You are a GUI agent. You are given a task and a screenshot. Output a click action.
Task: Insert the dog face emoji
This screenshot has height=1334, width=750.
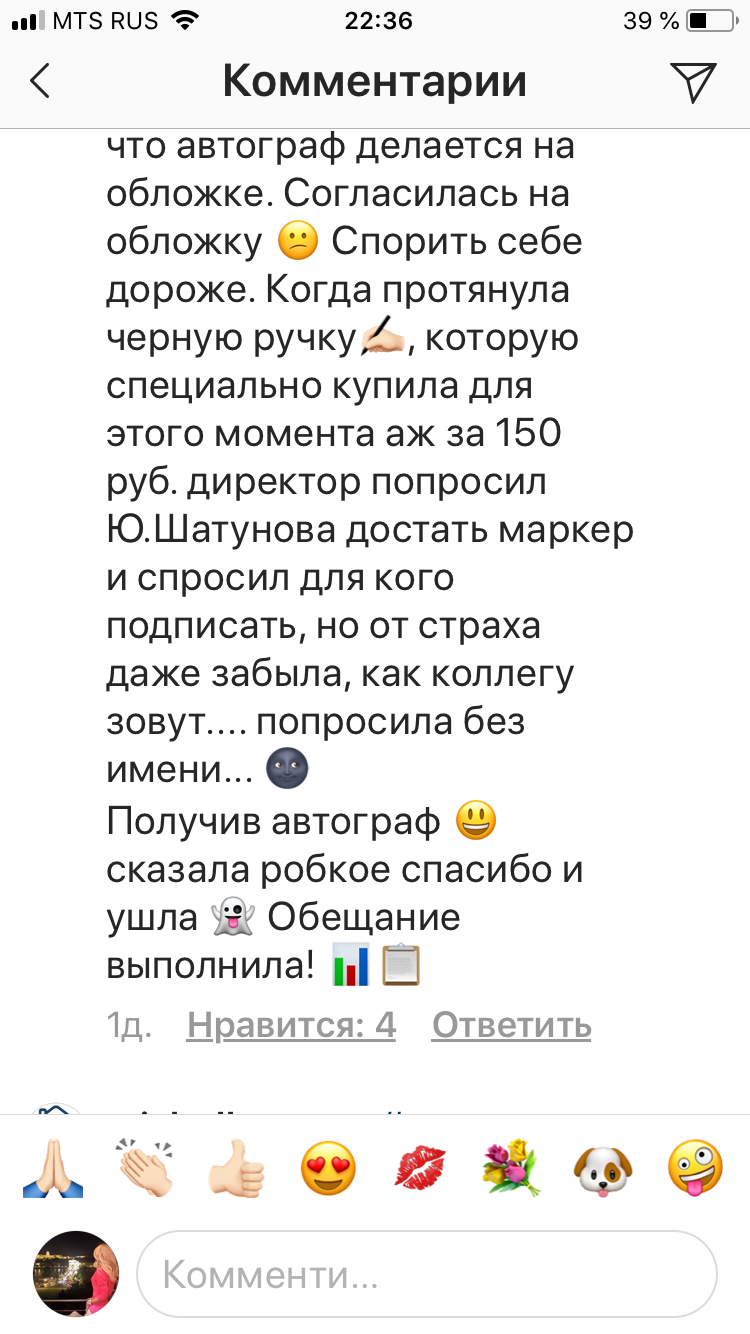(x=605, y=1168)
